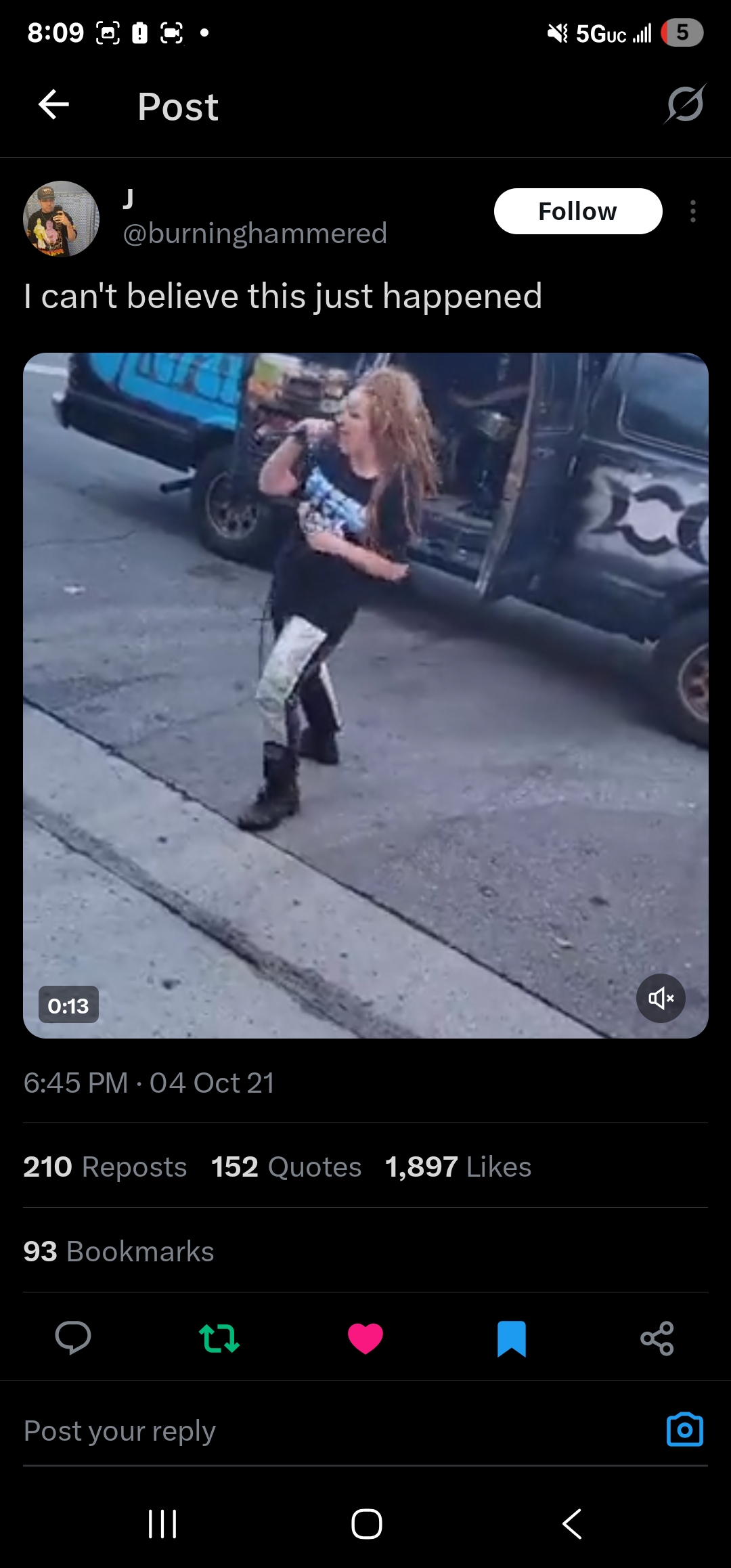Unmute the video sound
Image resolution: width=731 pixels, height=1568 pixels.
[661, 998]
